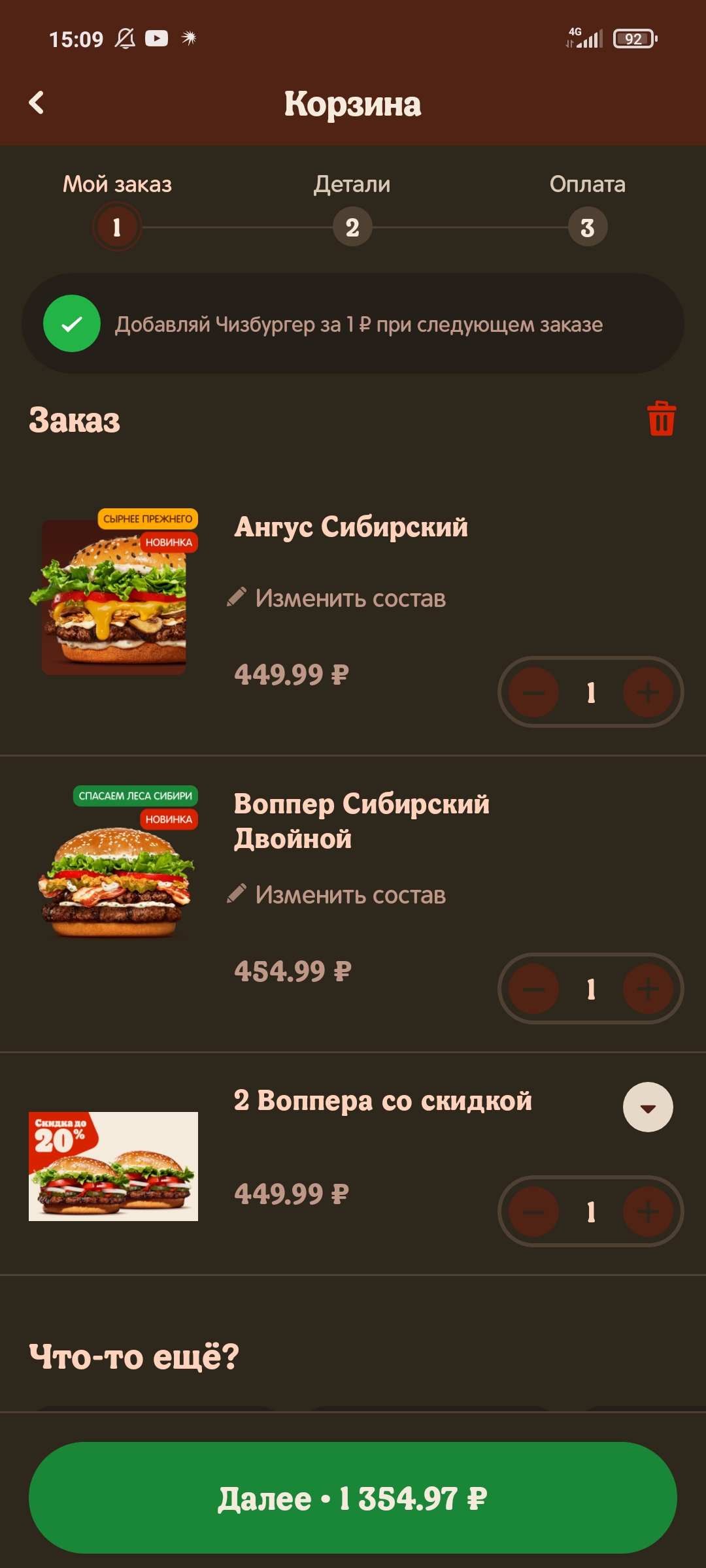Go back from the Корзина screen

tap(37, 103)
